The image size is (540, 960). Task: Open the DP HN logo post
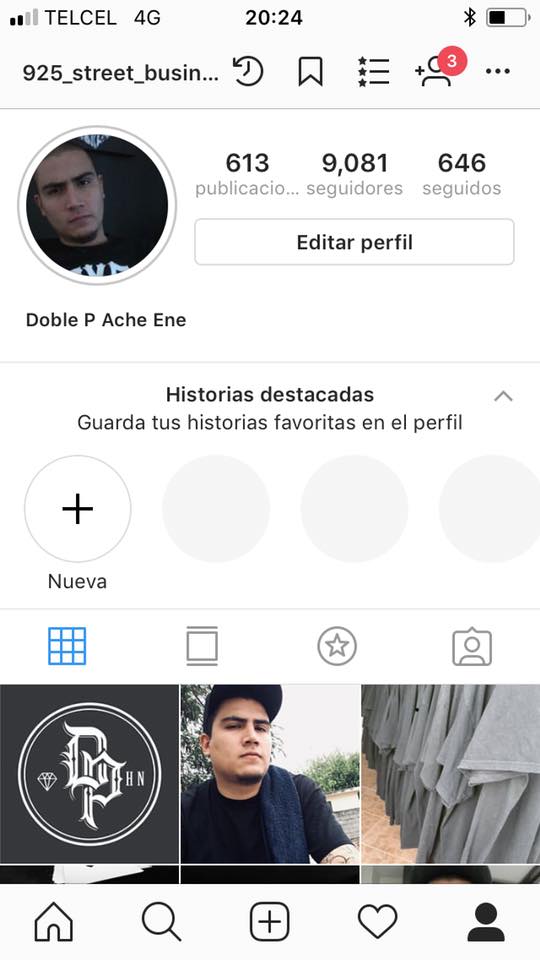[x=89, y=774]
